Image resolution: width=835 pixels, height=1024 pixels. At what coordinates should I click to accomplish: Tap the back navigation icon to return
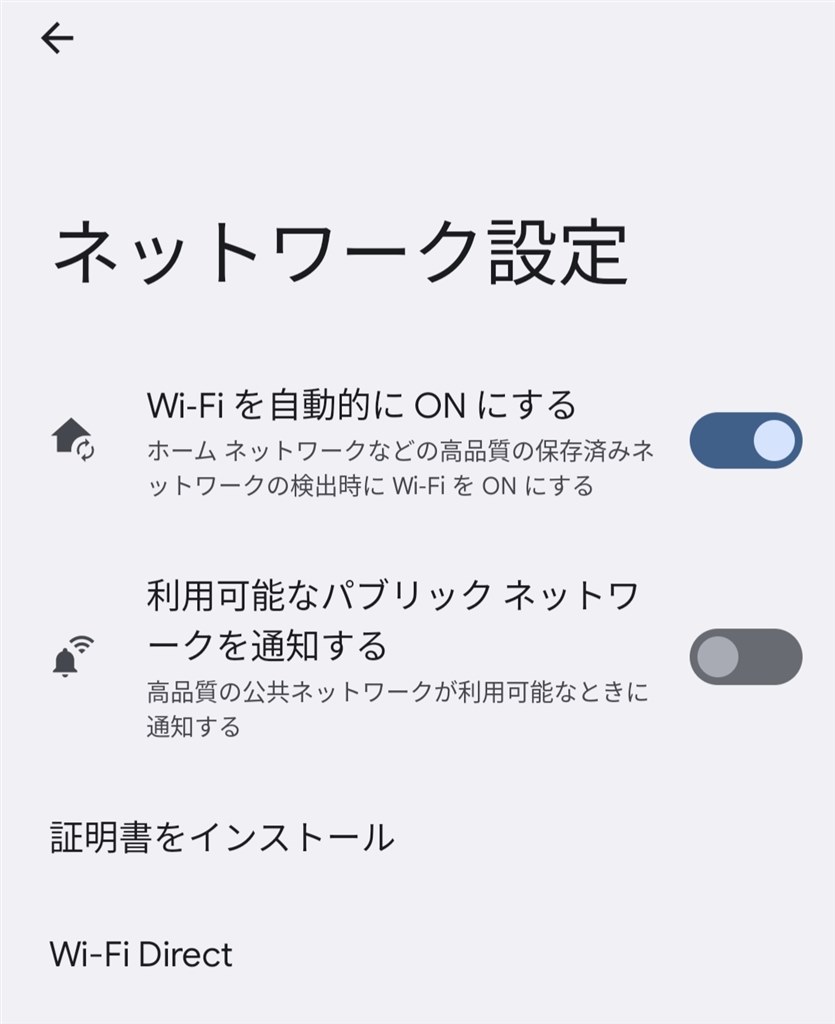point(56,38)
